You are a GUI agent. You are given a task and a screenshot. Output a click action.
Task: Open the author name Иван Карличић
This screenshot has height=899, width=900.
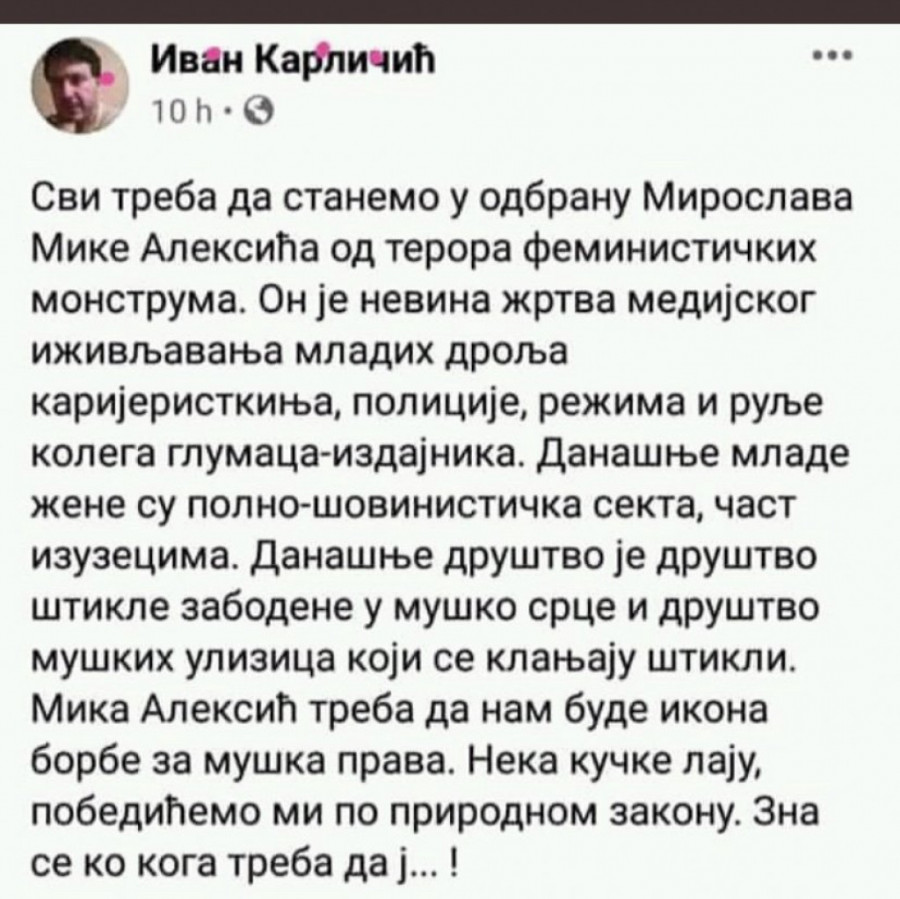295,64
